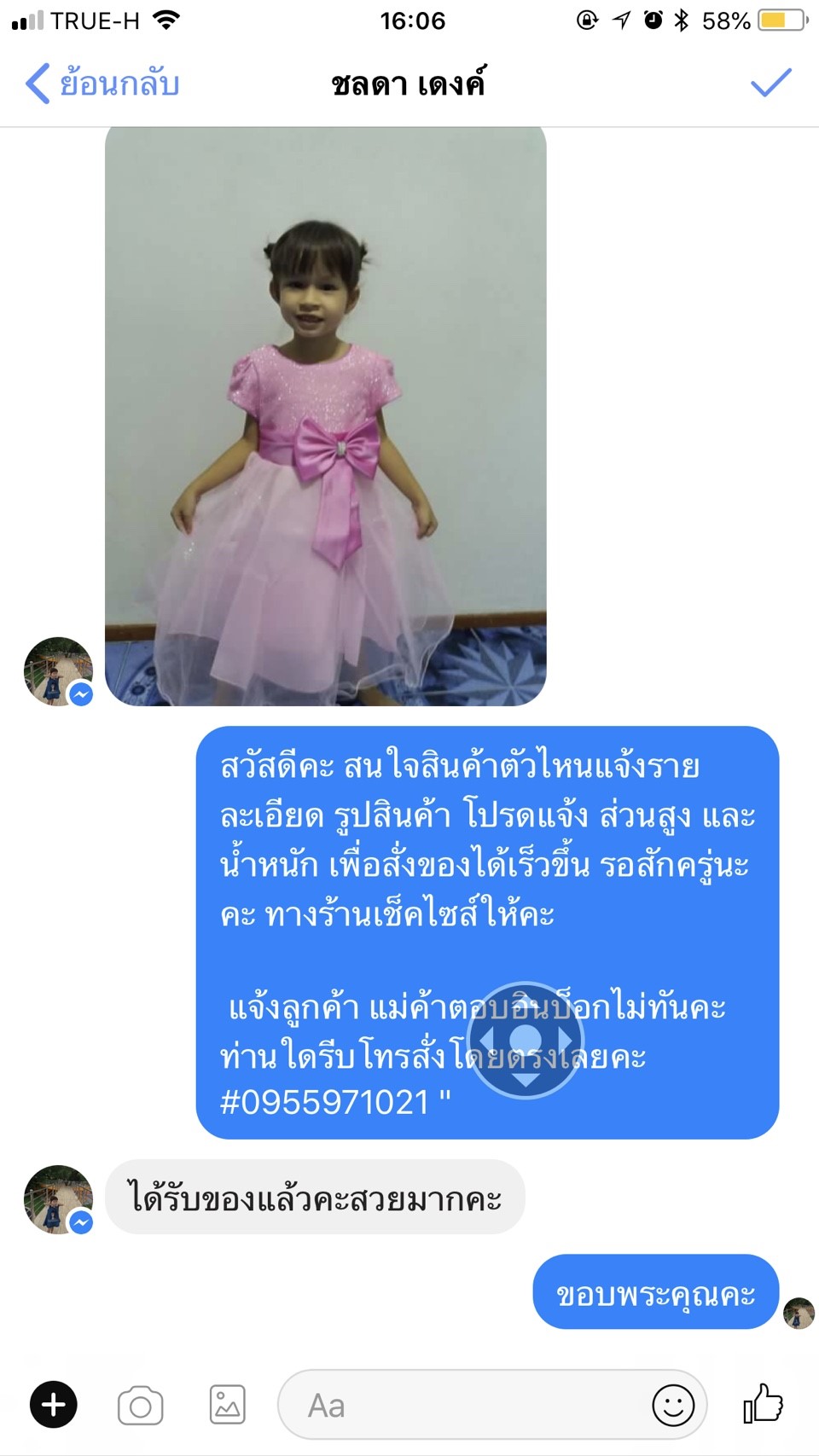This screenshot has height=1456, width=819.
Task: Tap the floating assistive touch button
Action: (525, 1041)
